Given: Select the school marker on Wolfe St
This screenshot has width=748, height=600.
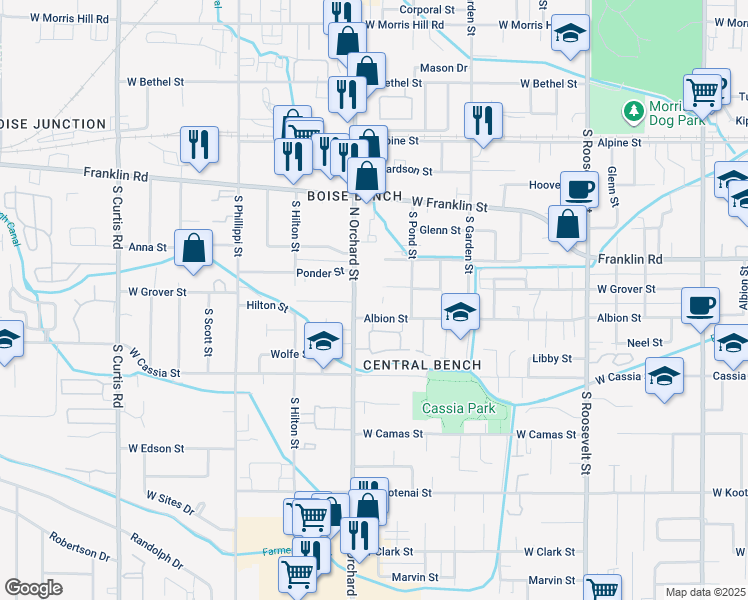Looking at the screenshot, I should (x=323, y=342).
